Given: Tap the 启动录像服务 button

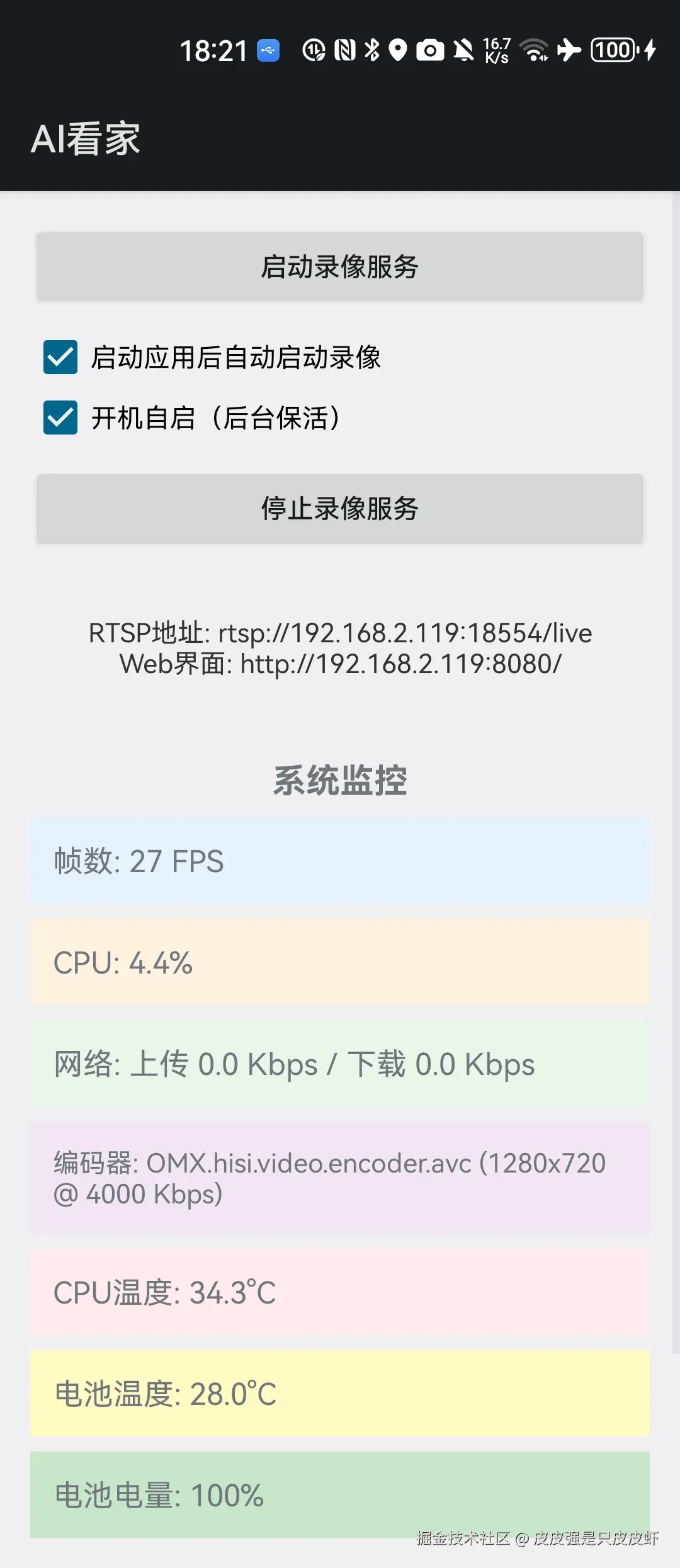Looking at the screenshot, I should click(x=340, y=266).
